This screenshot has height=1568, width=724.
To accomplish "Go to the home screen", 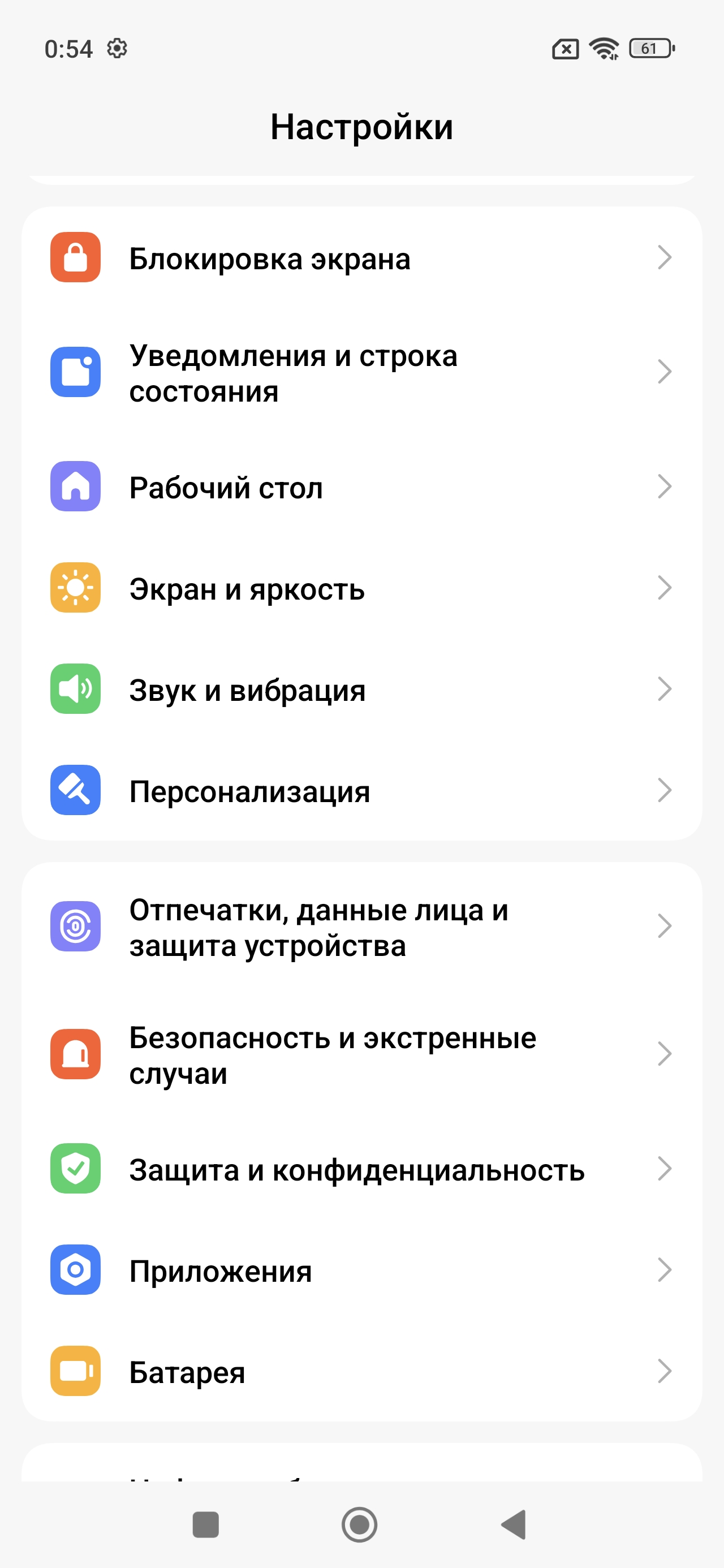I will [x=359, y=1524].
